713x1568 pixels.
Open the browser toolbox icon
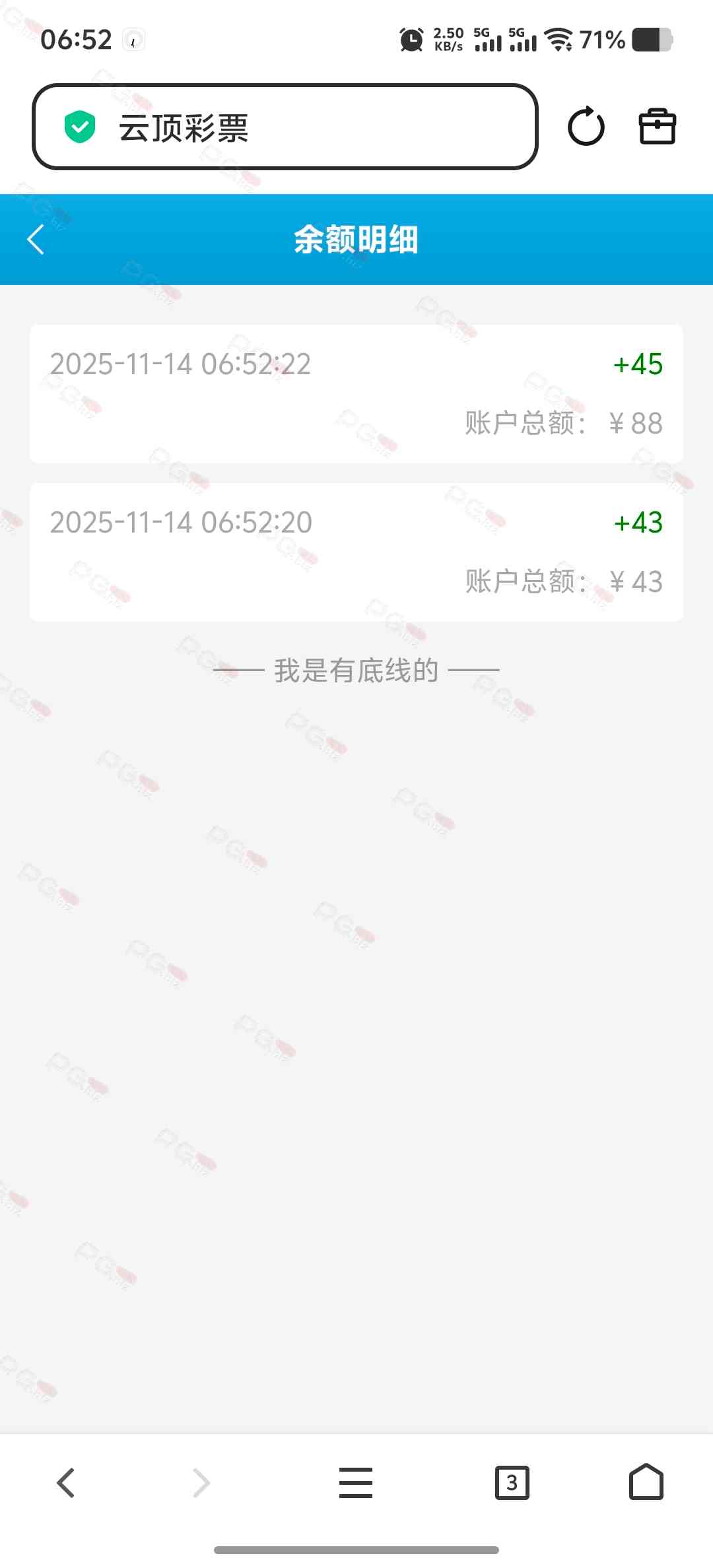click(x=657, y=127)
